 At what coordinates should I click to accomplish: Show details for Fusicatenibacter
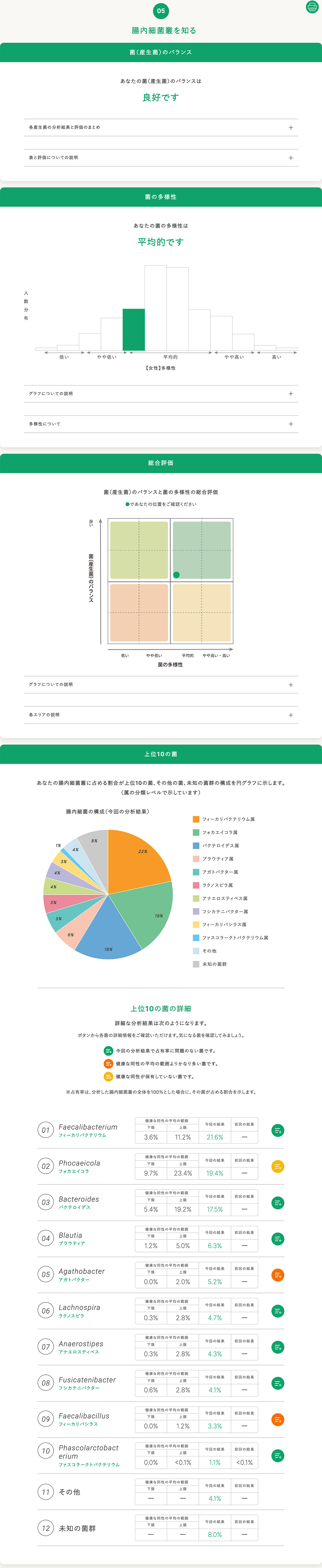(277, 1383)
